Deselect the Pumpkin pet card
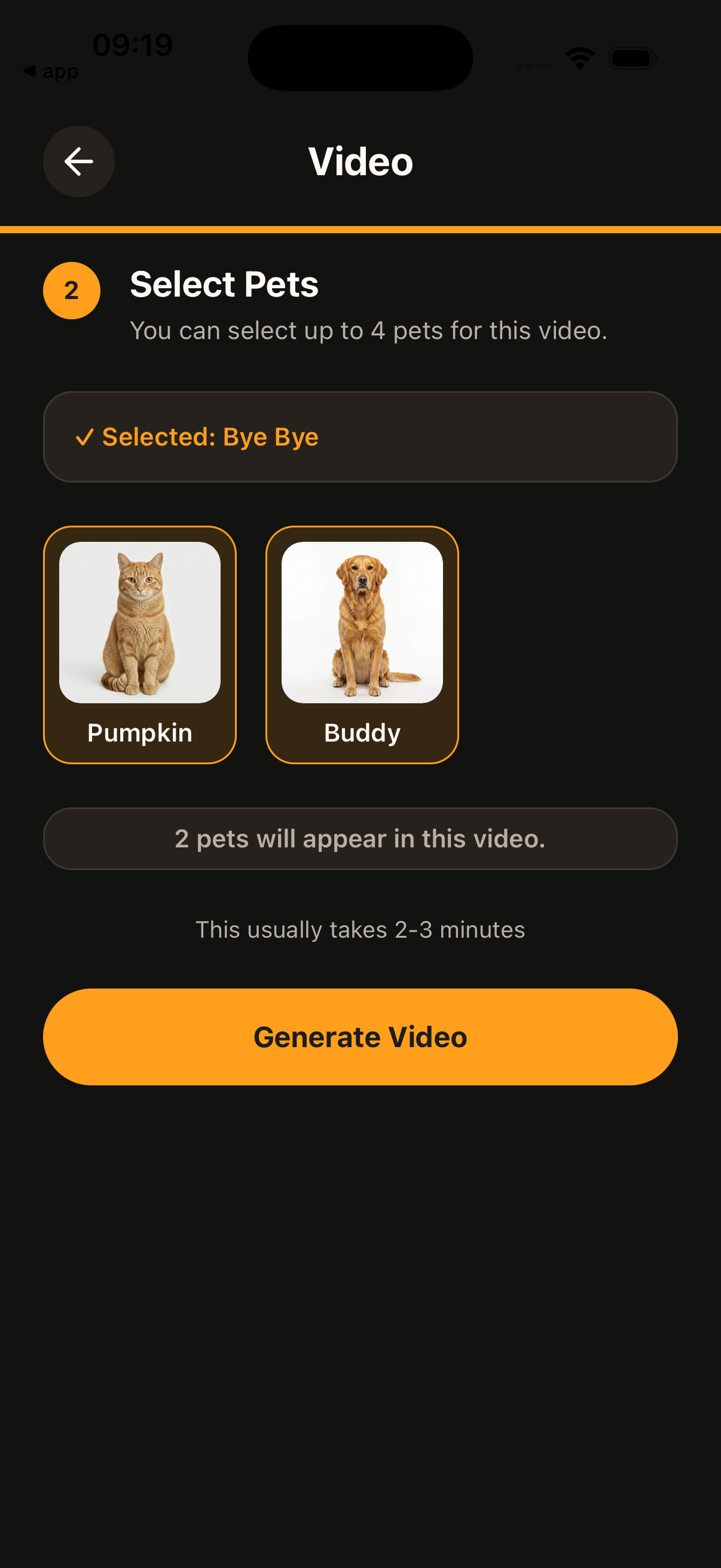 click(x=139, y=641)
